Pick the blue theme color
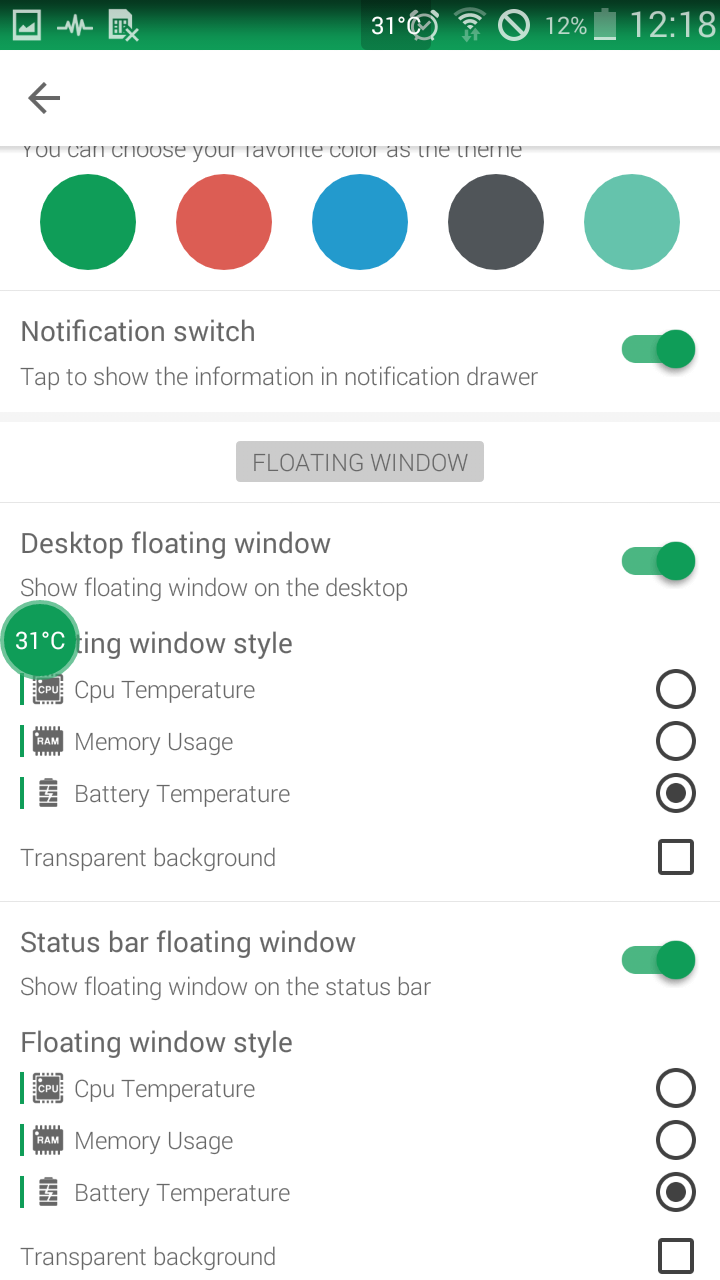720x1280 pixels. 360,222
